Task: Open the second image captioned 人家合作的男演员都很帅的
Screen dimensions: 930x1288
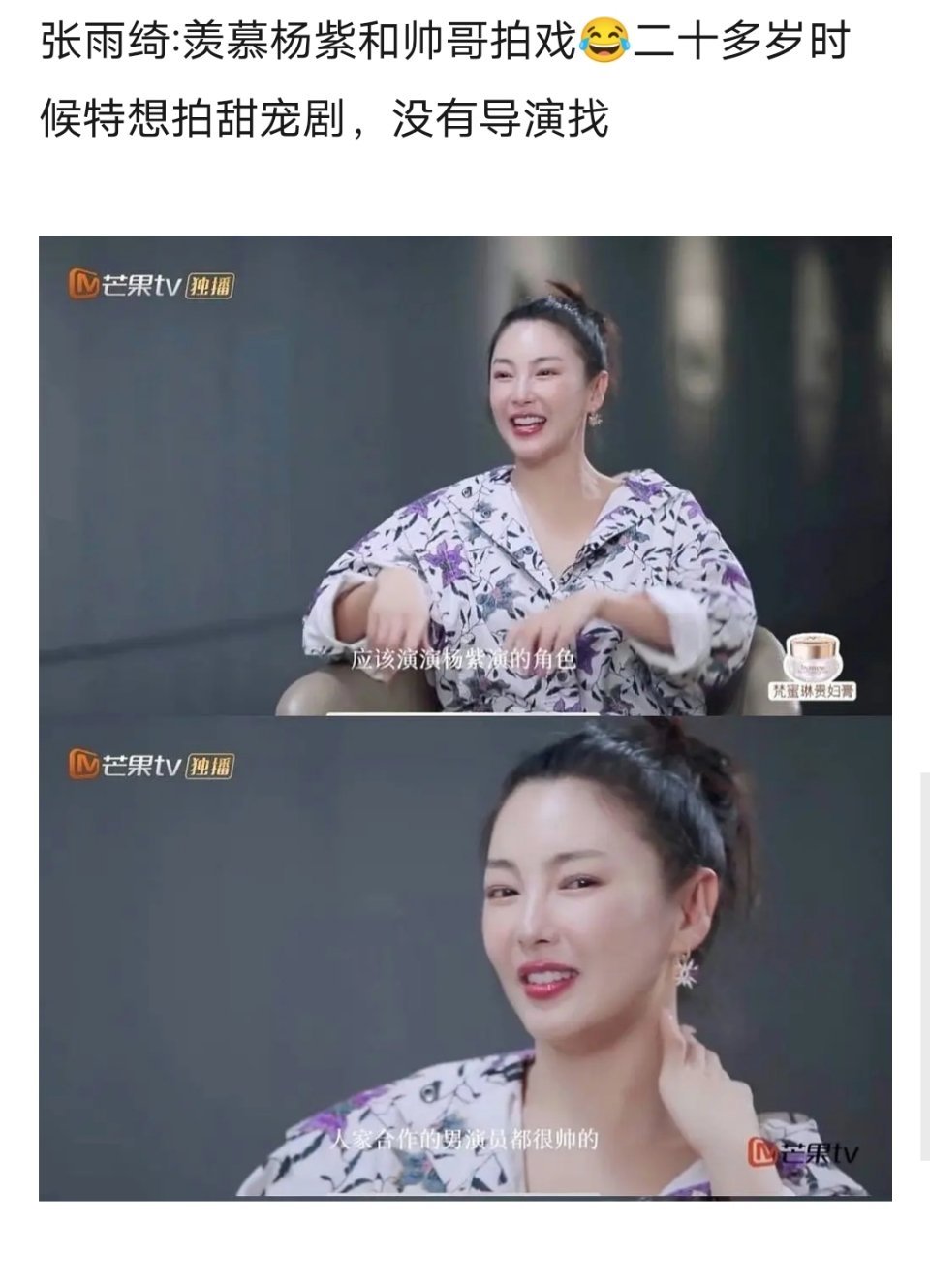Action: point(465,958)
